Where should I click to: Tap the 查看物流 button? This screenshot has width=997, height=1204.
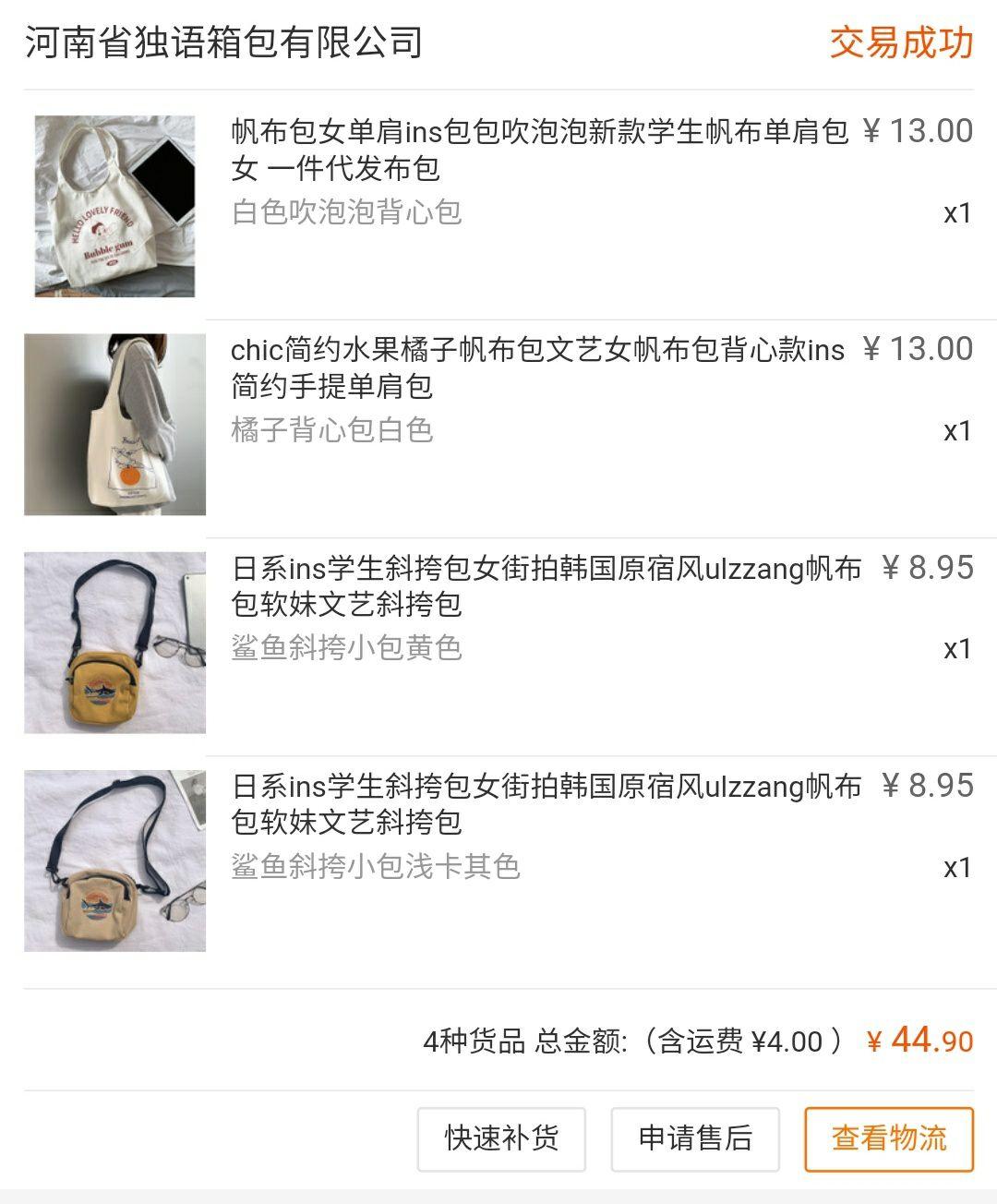click(888, 1138)
